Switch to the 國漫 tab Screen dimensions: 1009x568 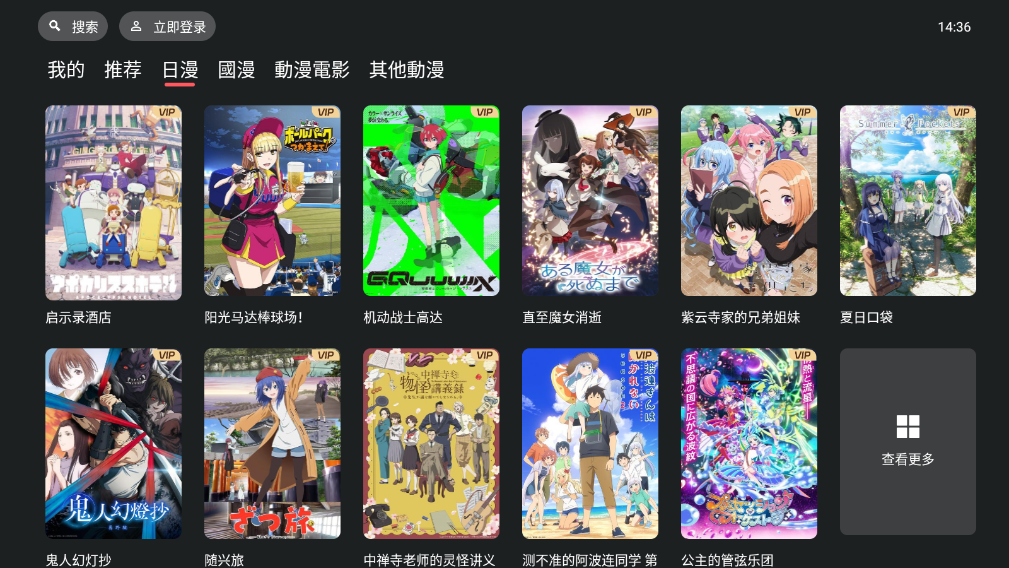point(236,70)
